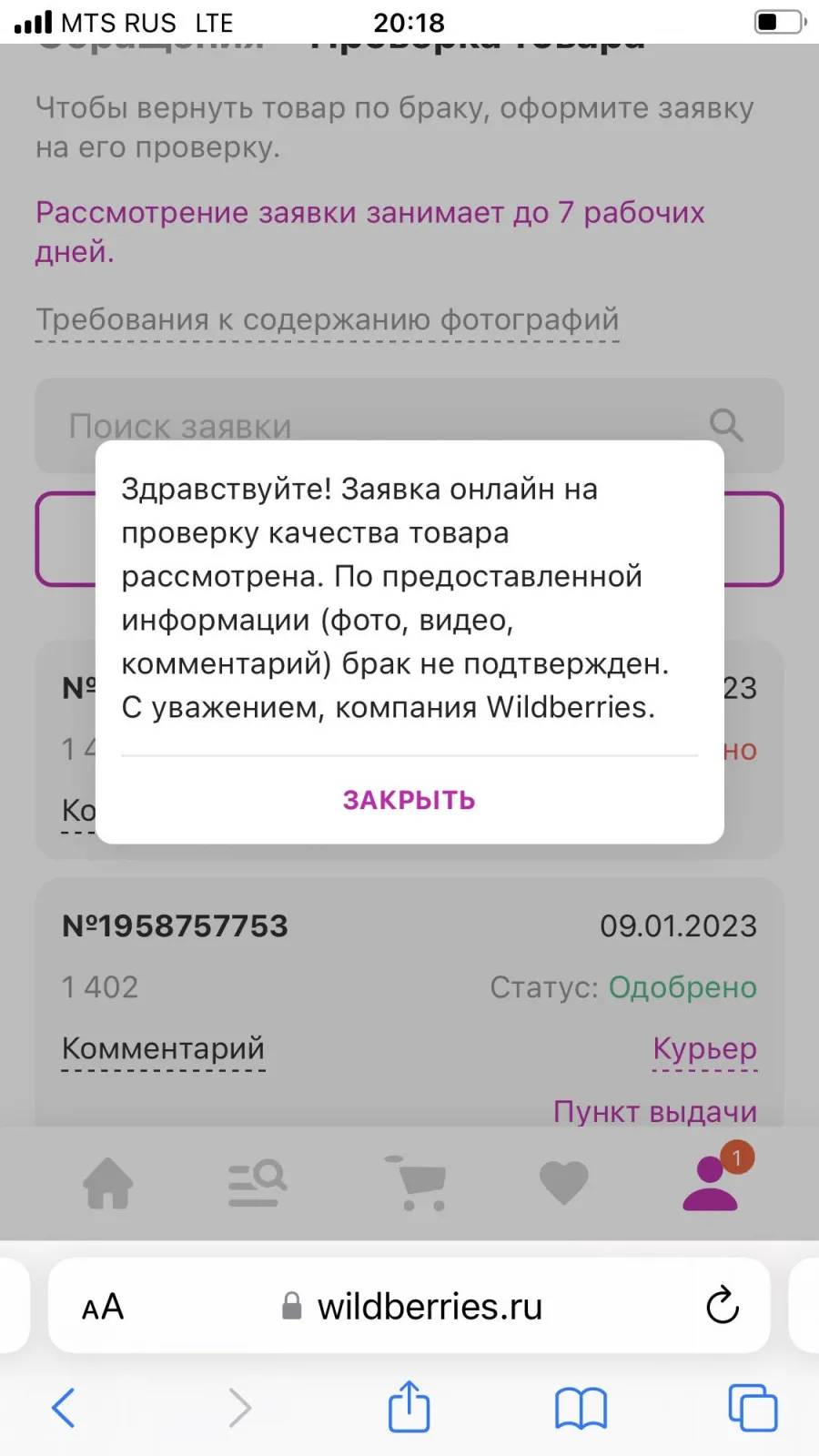Go back to the previous page
The image size is (819, 1456).
[64, 1408]
